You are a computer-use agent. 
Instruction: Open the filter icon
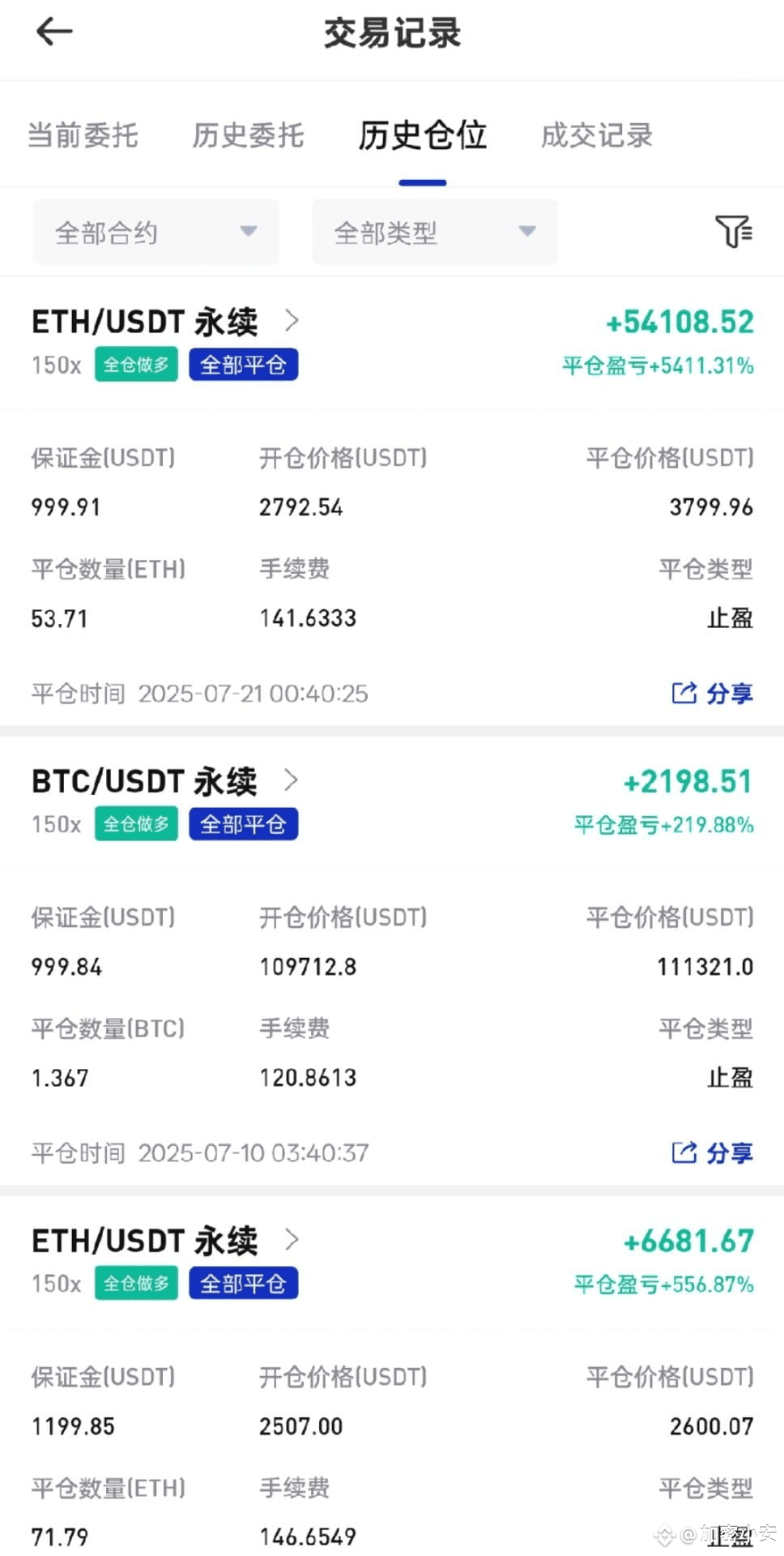(x=734, y=232)
